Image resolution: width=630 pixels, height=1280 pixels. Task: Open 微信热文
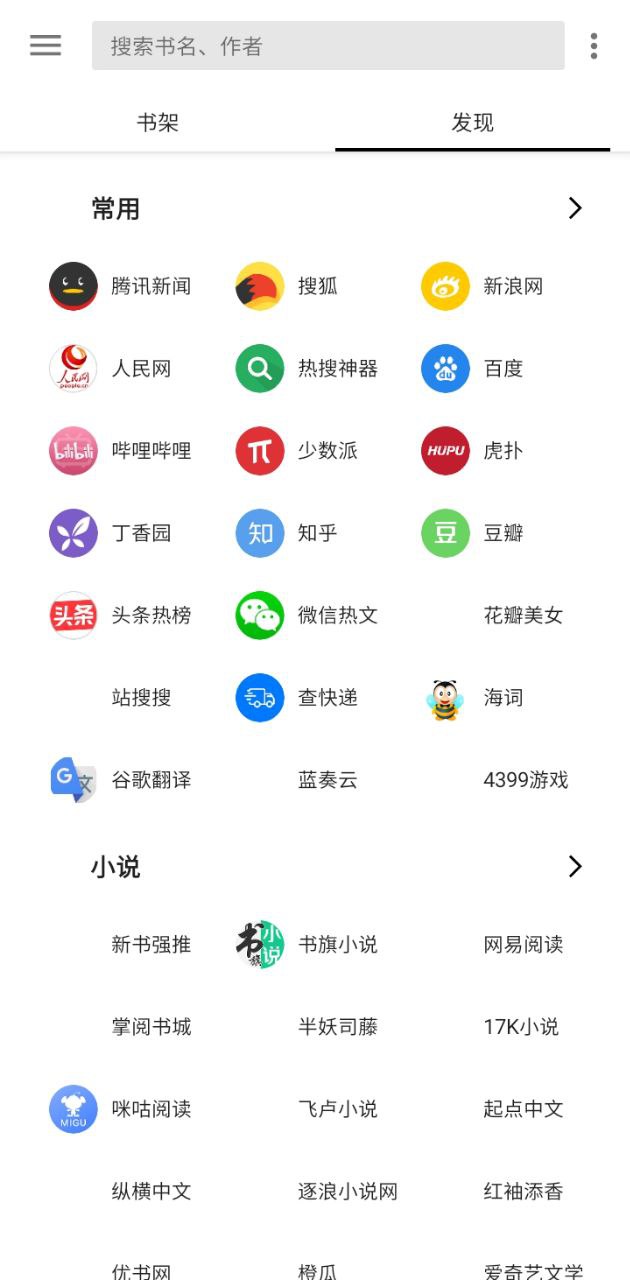click(x=308, y=615)
